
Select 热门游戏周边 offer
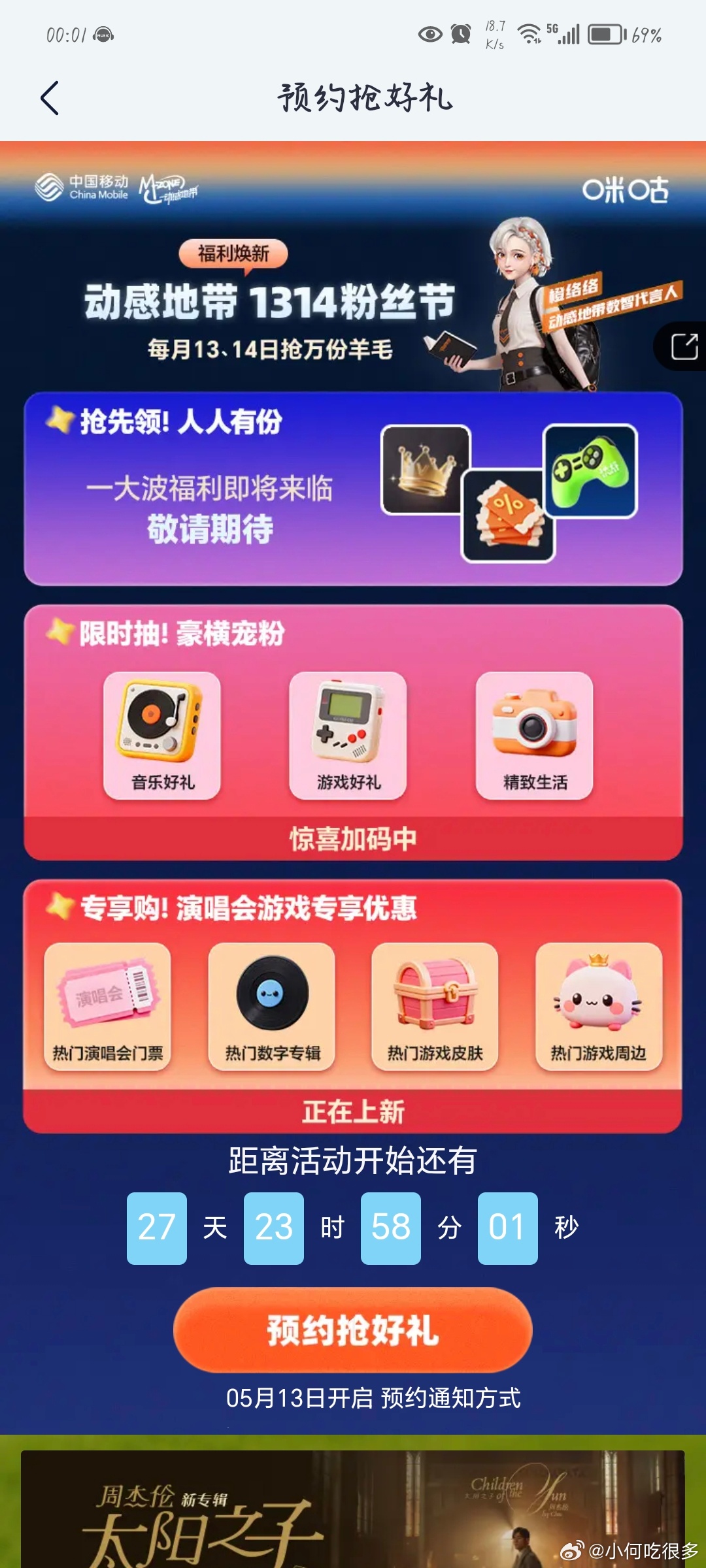[598, 1006]
